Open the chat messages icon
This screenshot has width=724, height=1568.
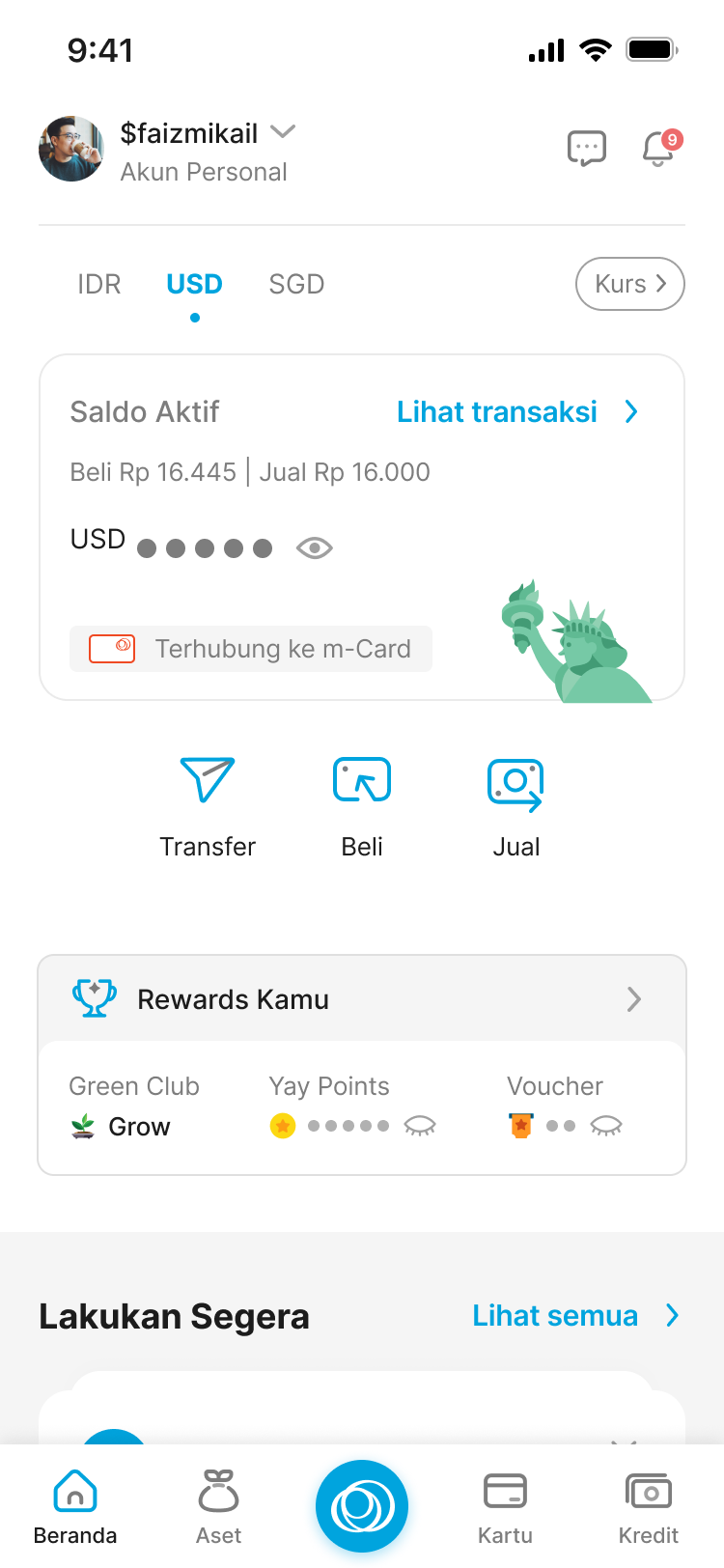[x=586, y=149]
